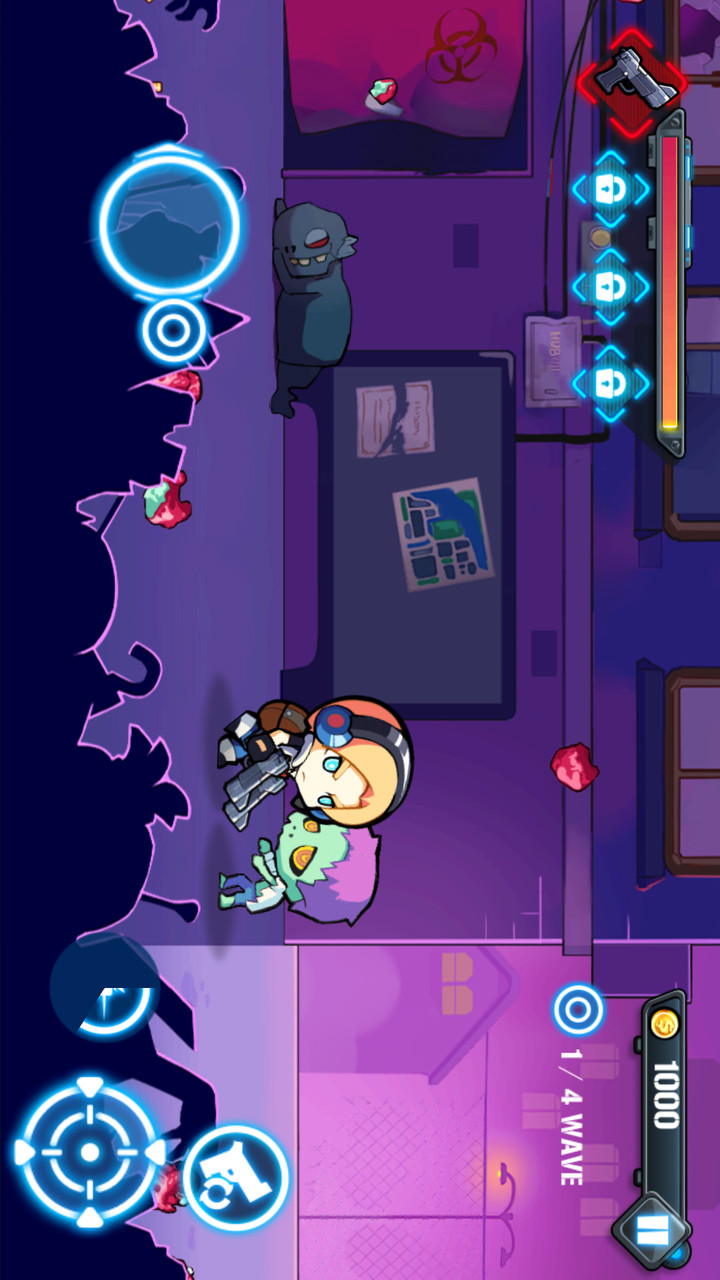Tap the crosshair shooting button
This screenshot has width=720, height=1280.
tap(90, 1150)
